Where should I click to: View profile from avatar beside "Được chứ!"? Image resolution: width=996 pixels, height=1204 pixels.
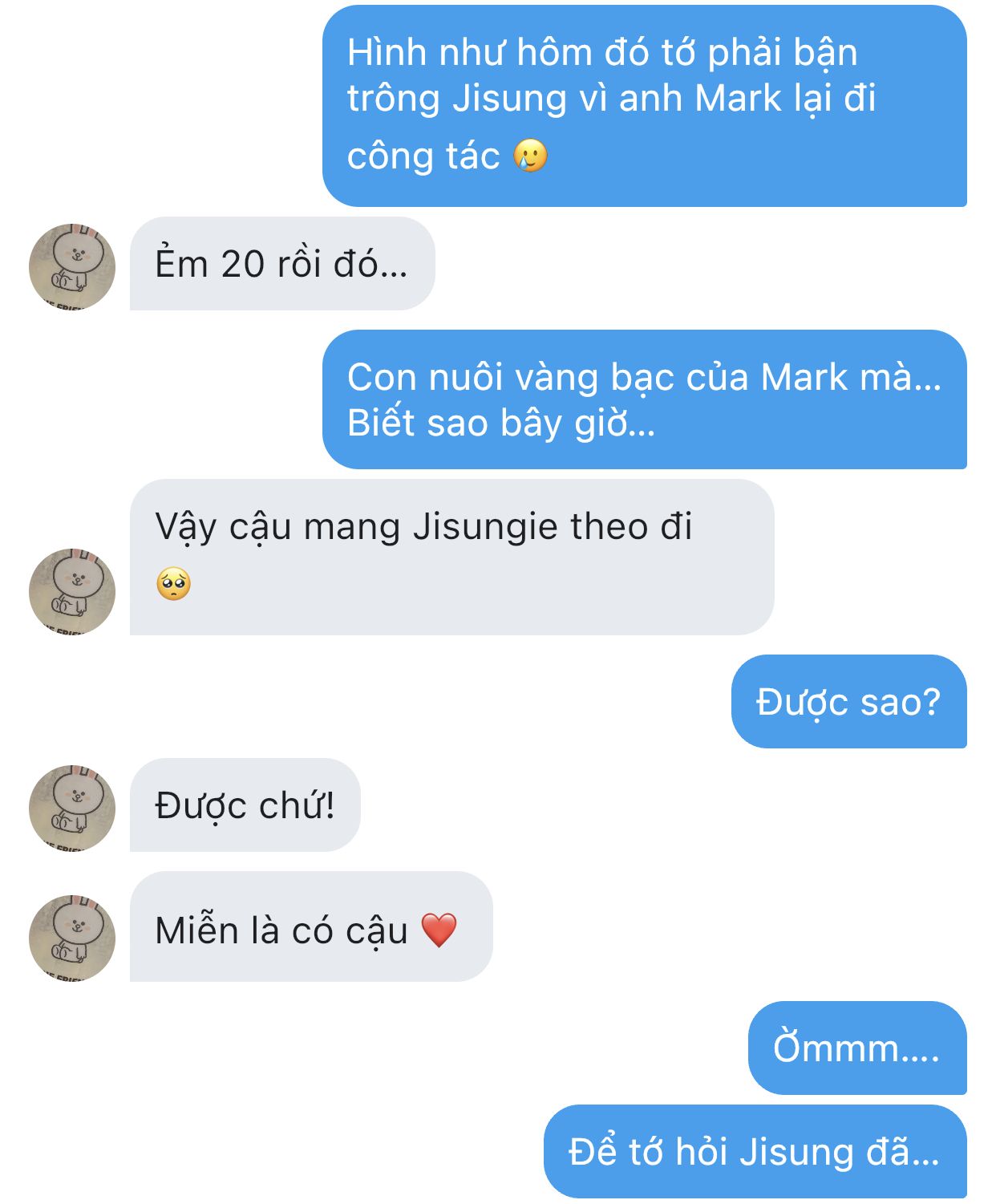72,808
